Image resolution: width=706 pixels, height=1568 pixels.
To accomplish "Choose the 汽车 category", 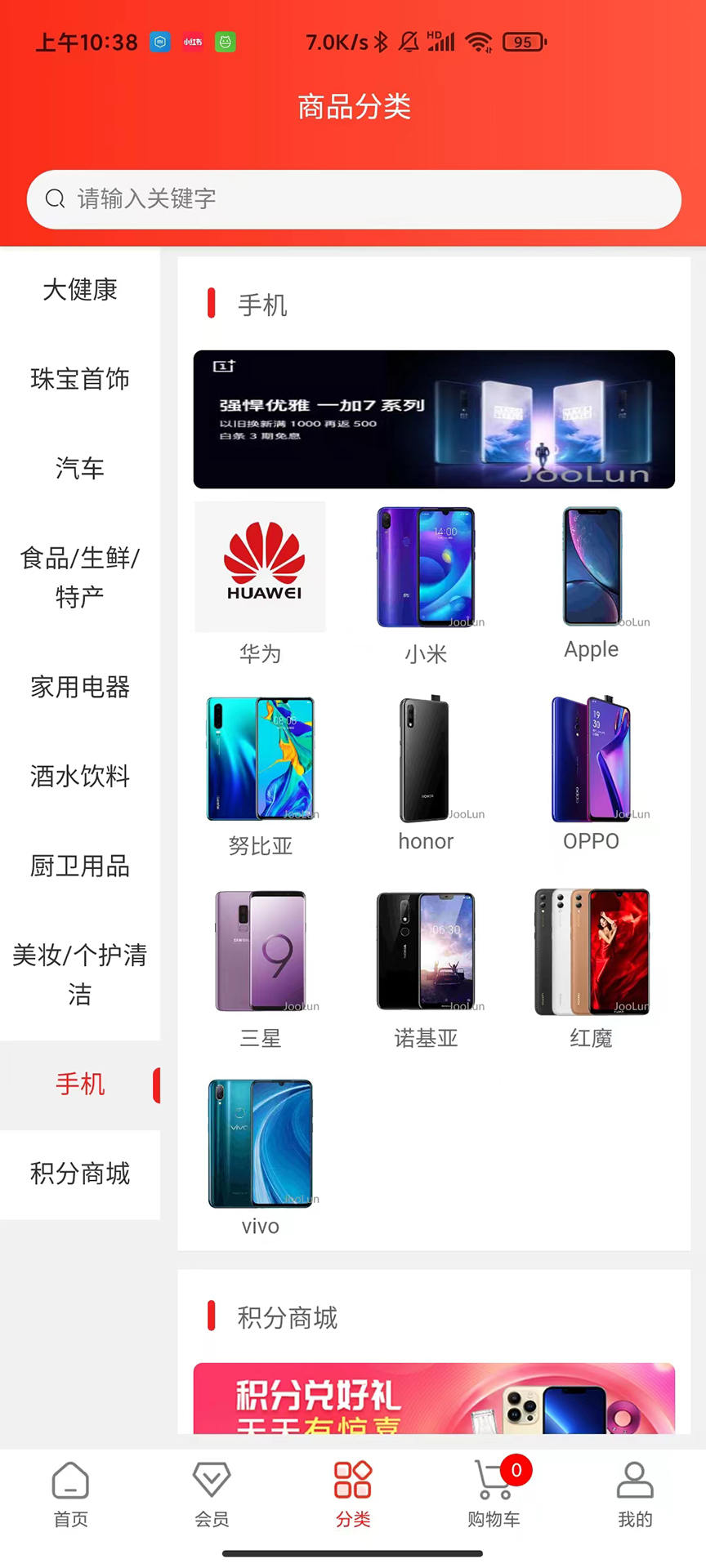I will tap(80, 468).
